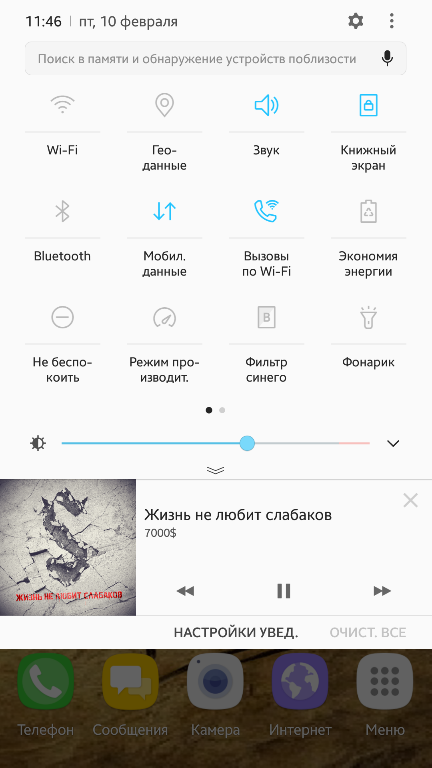Dismiss the music notification
The height and width of the screenshot is (768, 432).
pos(410,500)
